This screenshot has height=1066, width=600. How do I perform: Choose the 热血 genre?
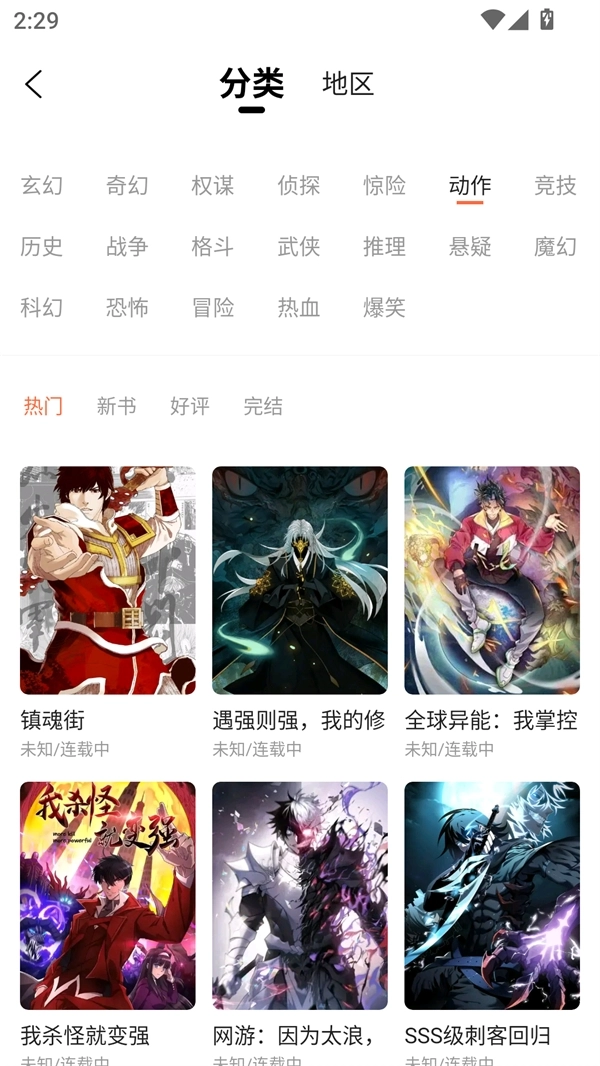[x=299, y=307]
